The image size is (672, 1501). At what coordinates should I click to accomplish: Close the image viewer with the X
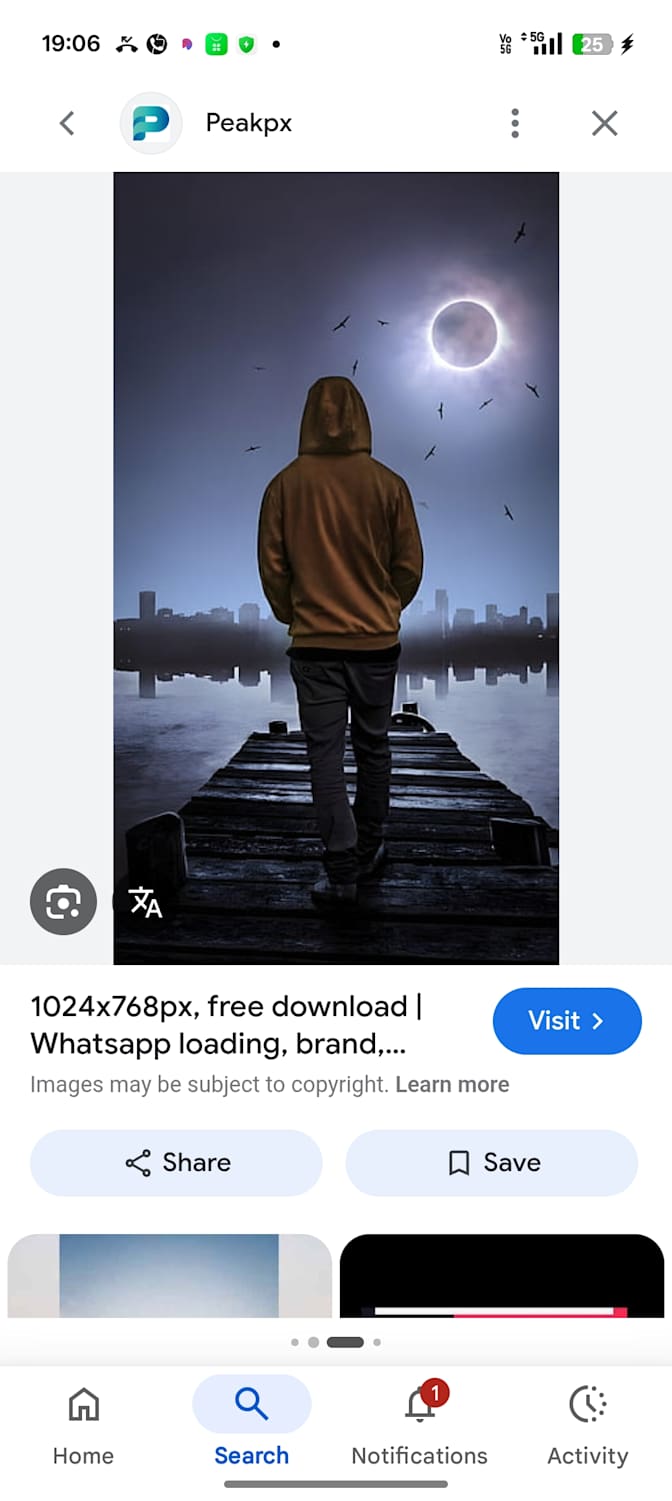click(x=604, y=123)
